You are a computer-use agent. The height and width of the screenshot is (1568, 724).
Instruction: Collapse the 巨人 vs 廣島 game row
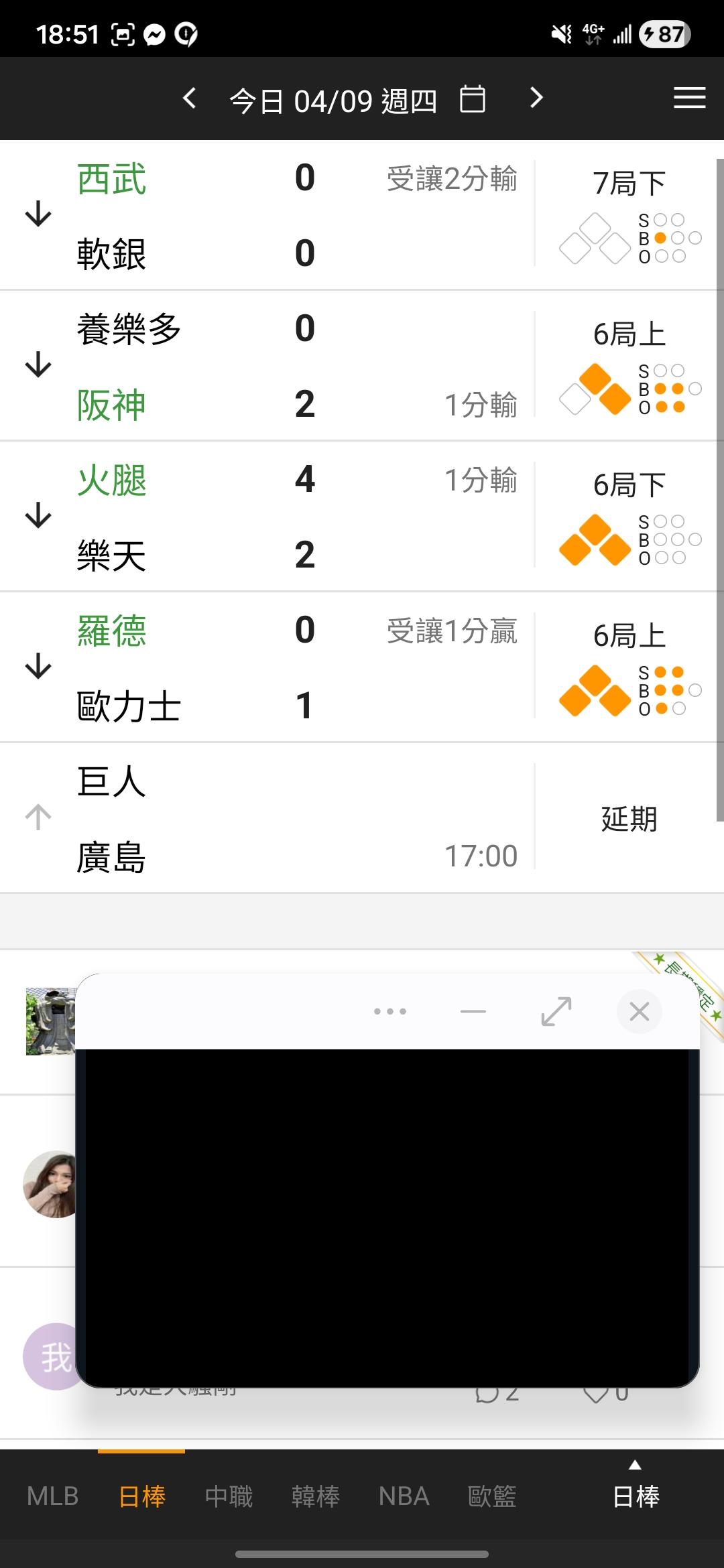tap(38, 818)
